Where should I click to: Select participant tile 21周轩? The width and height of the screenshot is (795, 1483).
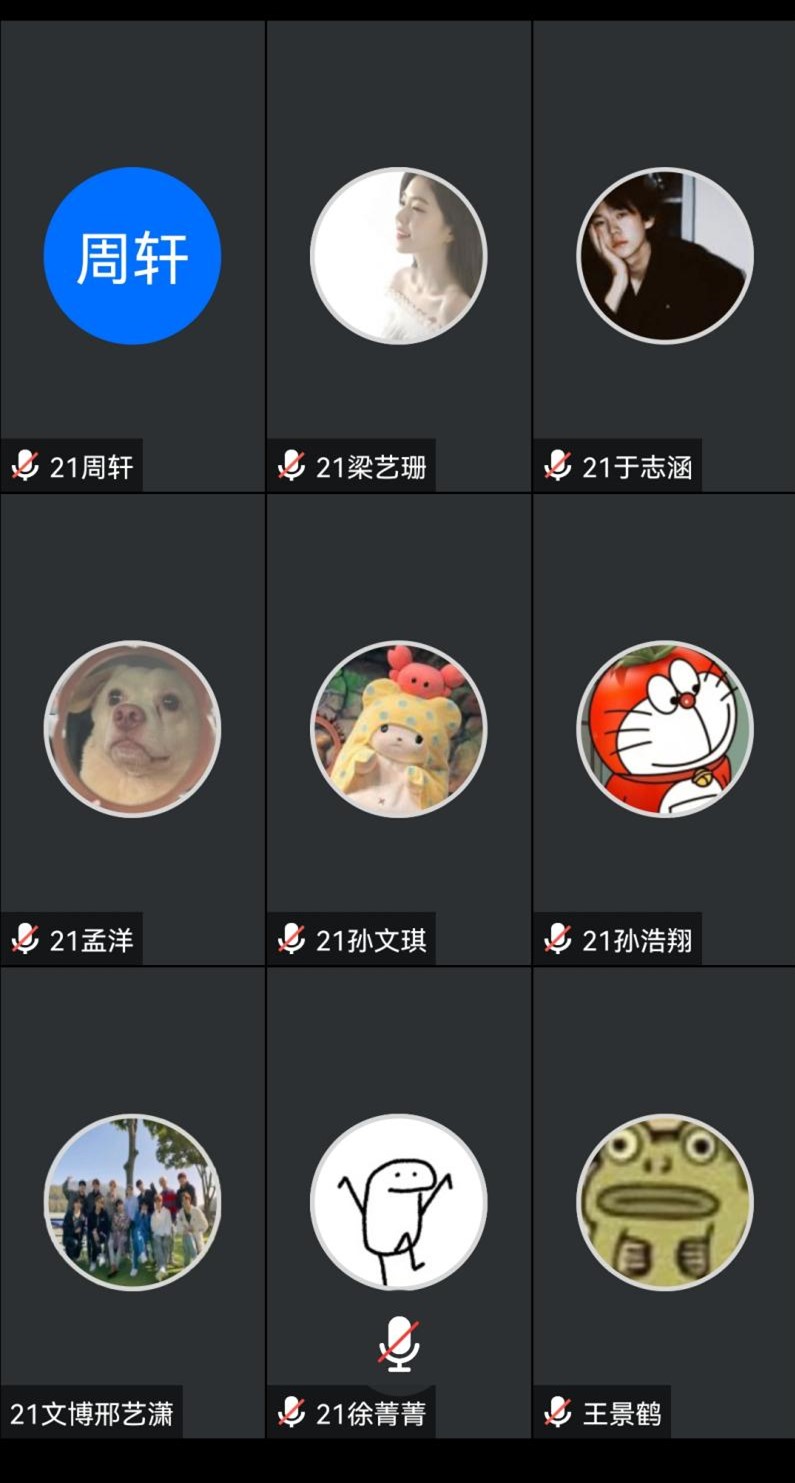tap(132, 256)
